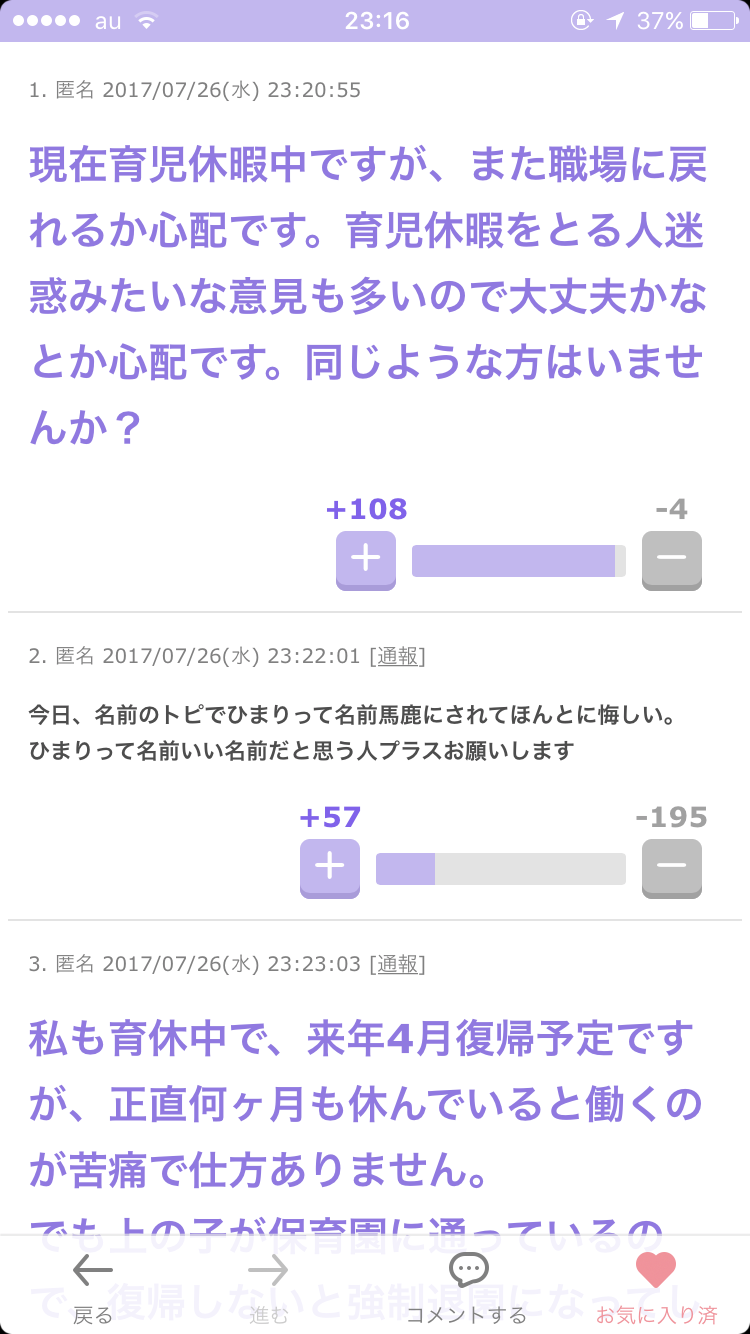Open the 通報 report link on comment 2
750x1334 pixels.
399,655
